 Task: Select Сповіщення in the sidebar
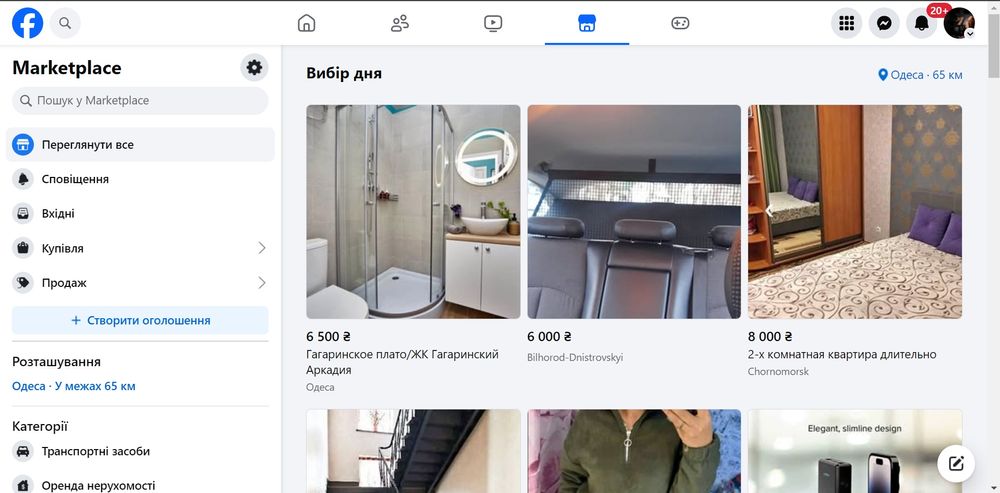[75, 179]
